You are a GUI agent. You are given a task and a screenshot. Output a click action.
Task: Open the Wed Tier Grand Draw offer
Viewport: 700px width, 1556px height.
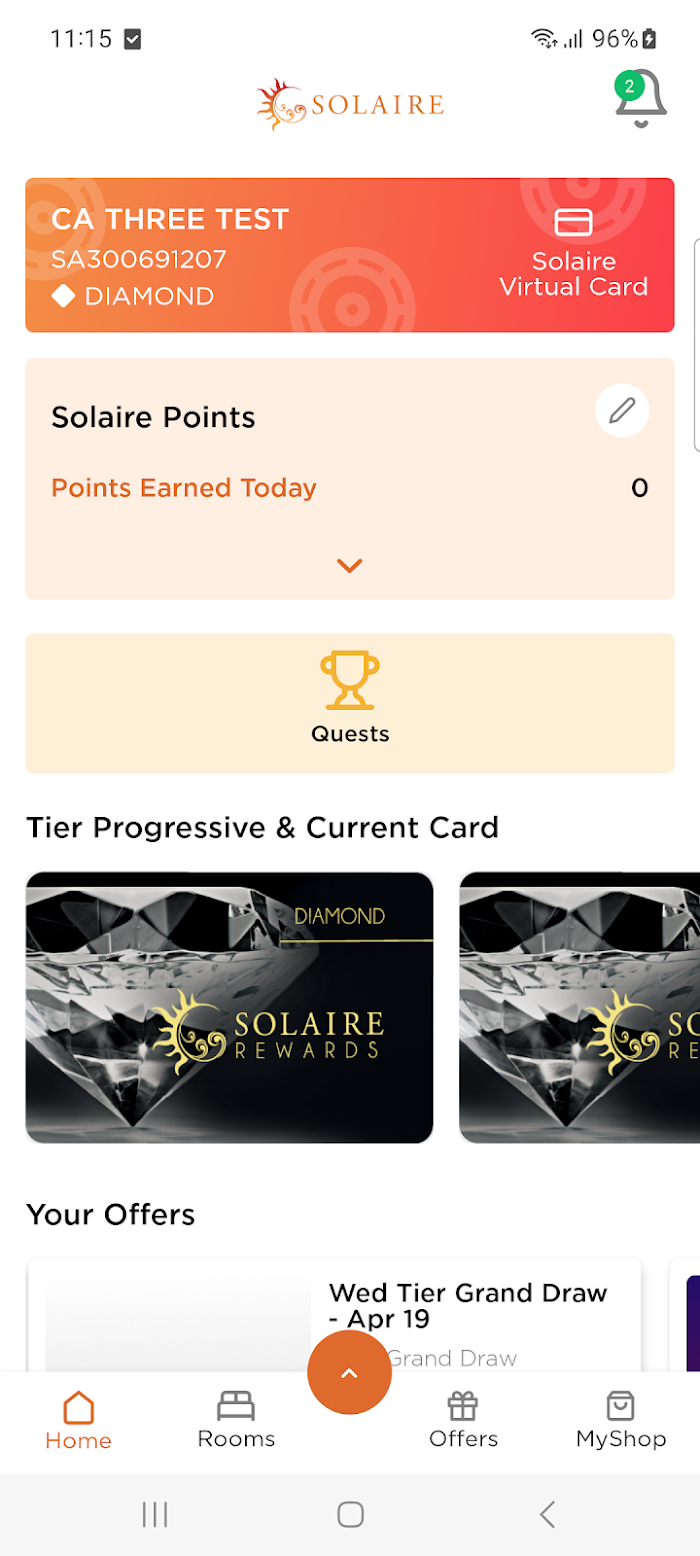pos(334,1315)
